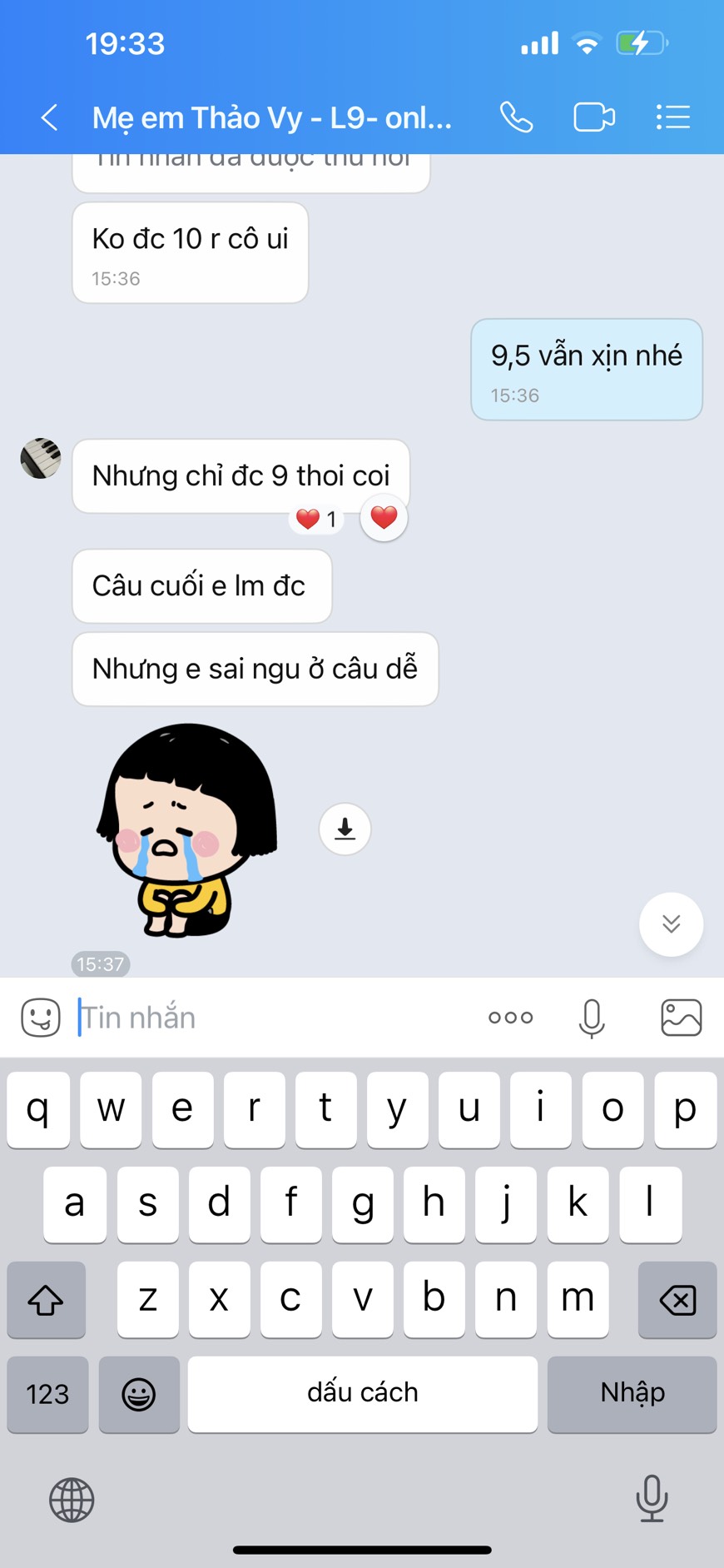Start a video call
724x1568 pixels.
click(594, 117)
